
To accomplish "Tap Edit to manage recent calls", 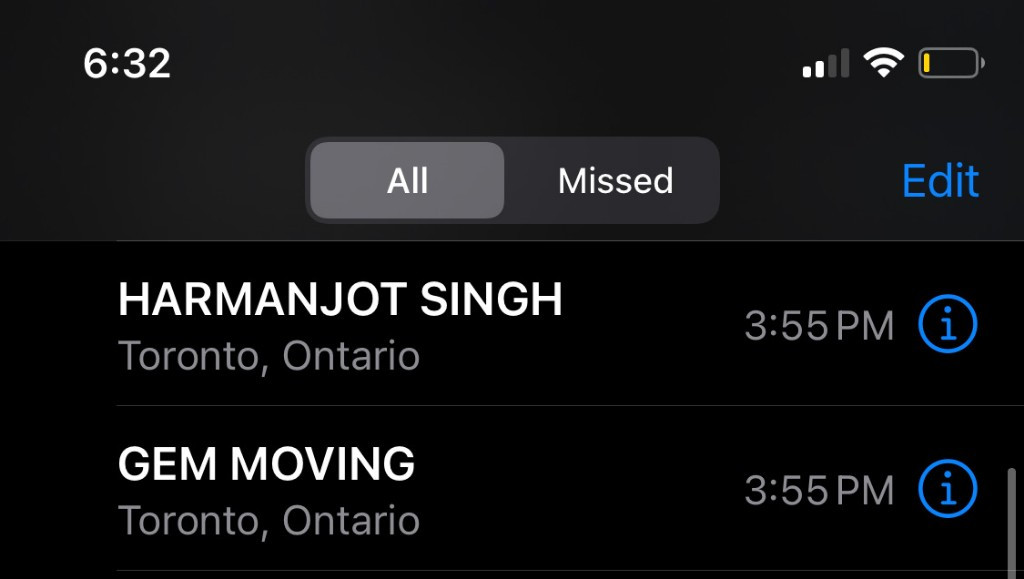I will tap(939, 181).
